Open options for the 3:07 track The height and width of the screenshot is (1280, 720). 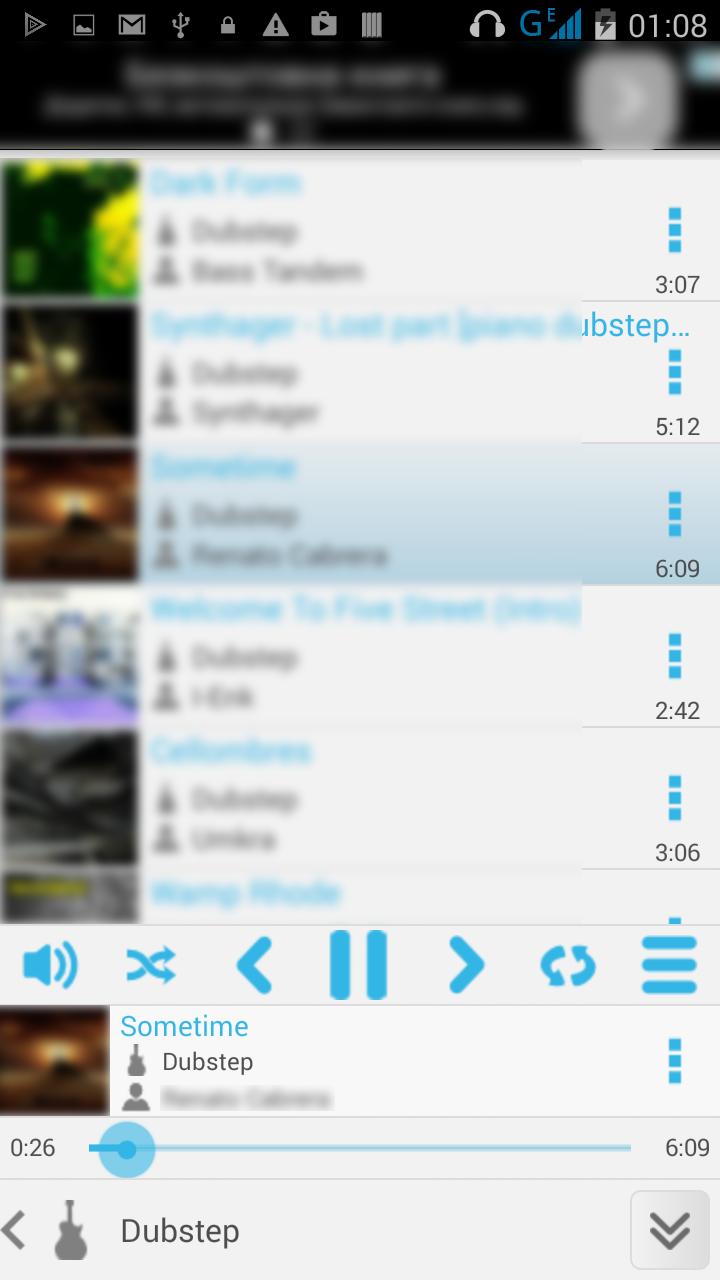click(675, 231)
